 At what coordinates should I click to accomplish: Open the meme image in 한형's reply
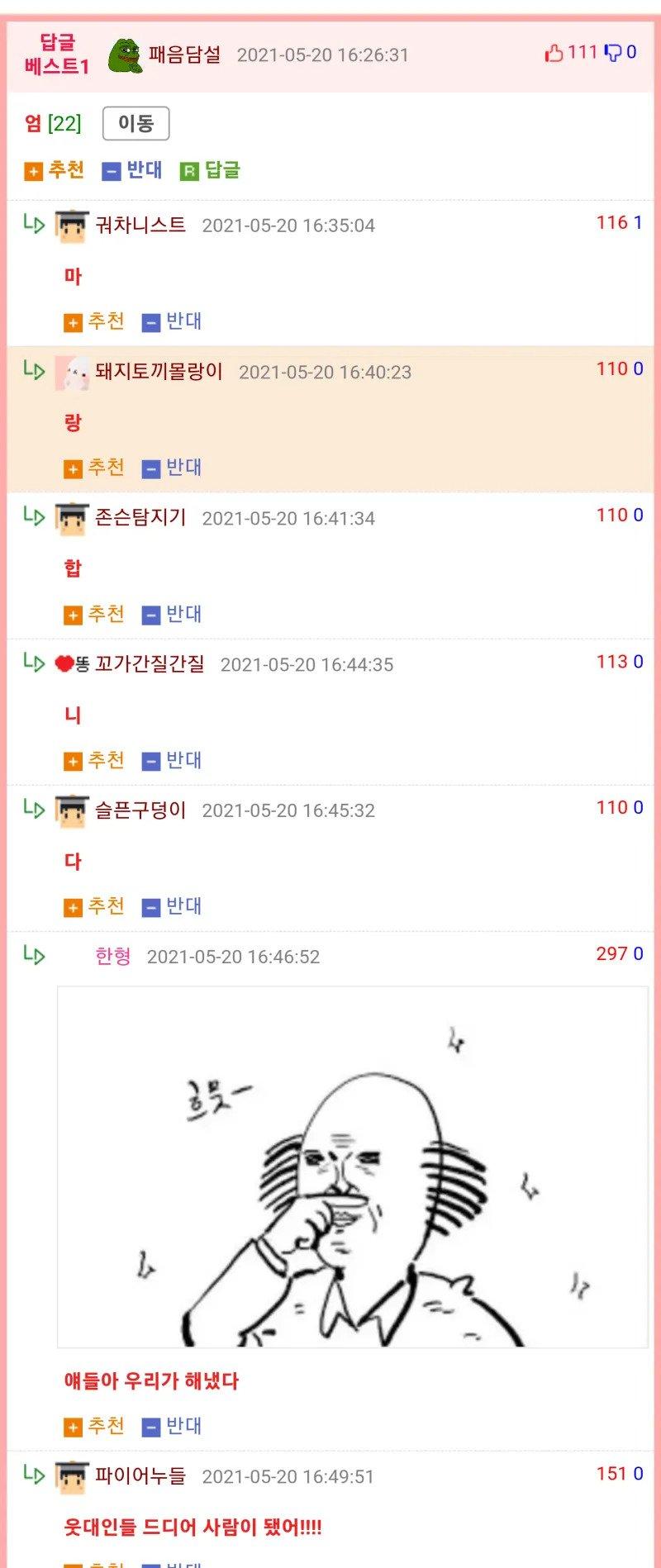(x=352, y=1166)
